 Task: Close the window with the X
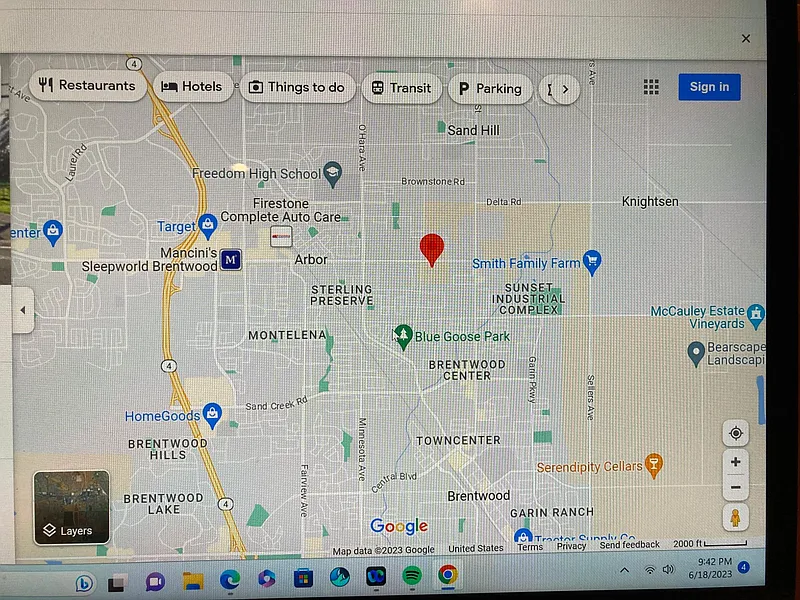[x=746, y=39]
